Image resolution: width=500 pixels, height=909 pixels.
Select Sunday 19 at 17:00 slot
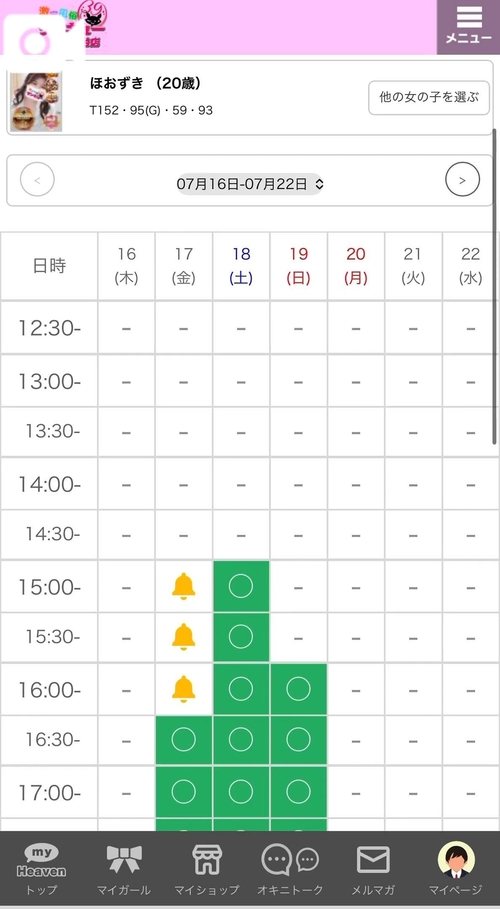point(298,792)
